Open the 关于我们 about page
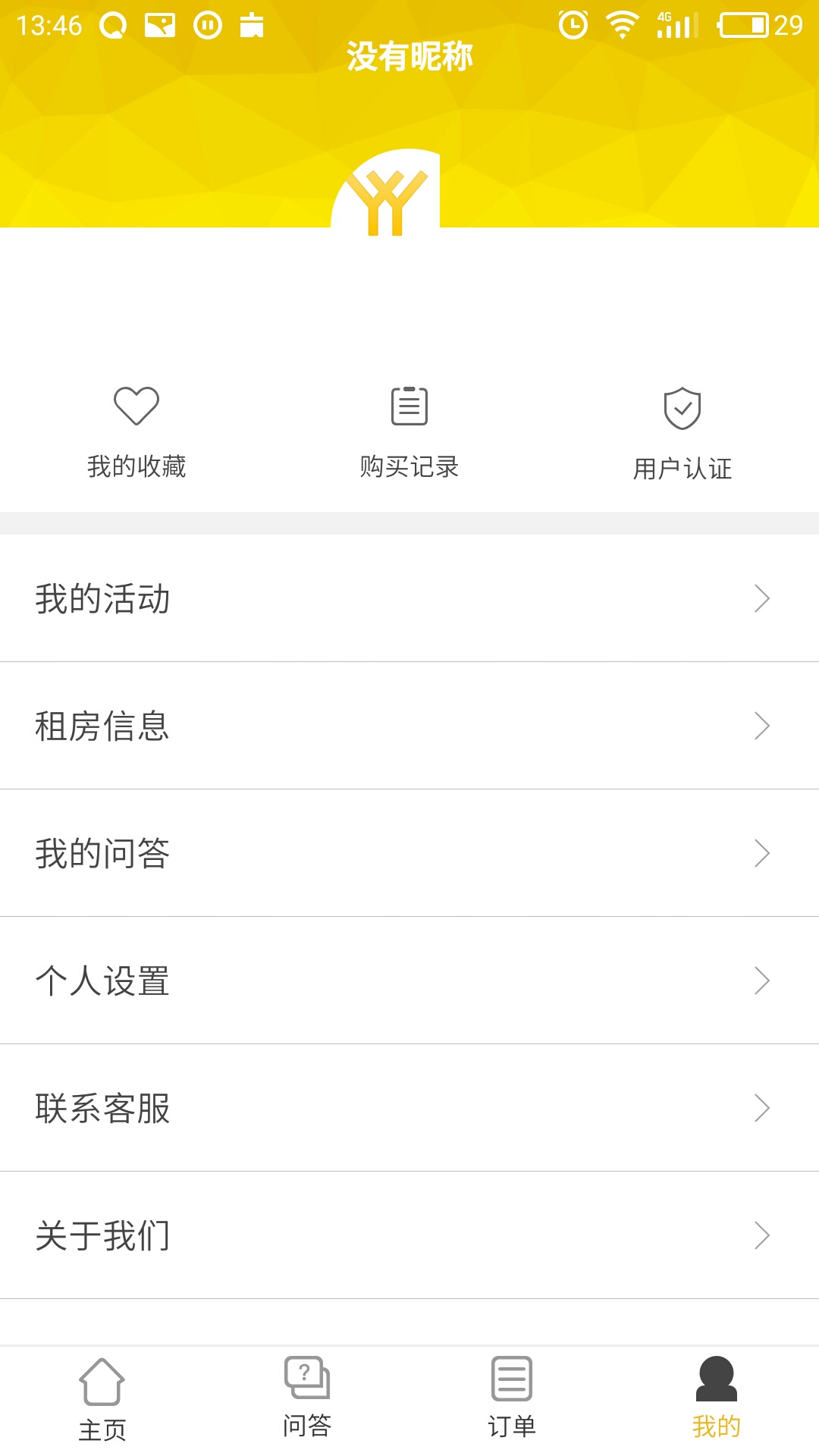 [409, 1235]
